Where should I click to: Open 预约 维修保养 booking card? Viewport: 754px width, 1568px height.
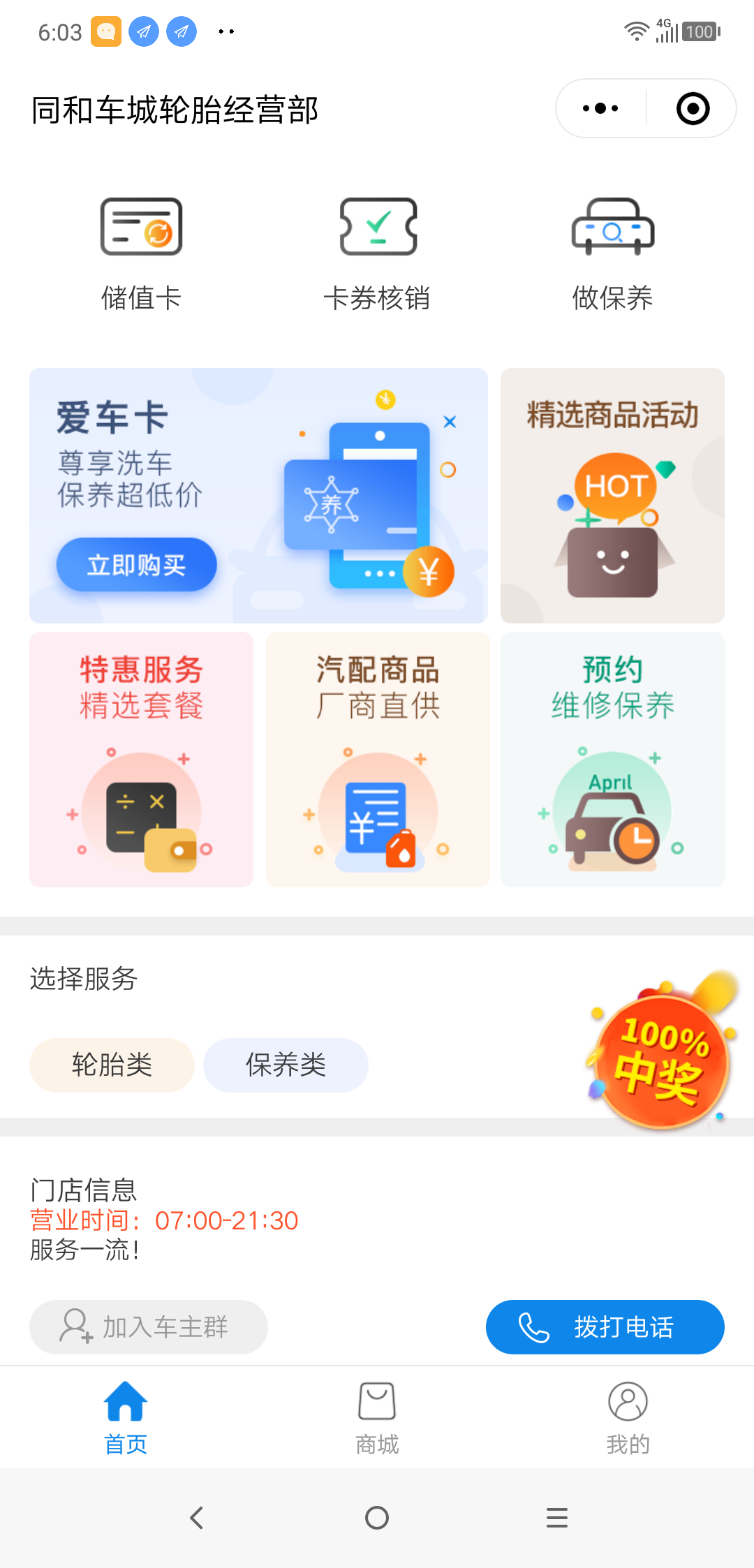point(612,759)
